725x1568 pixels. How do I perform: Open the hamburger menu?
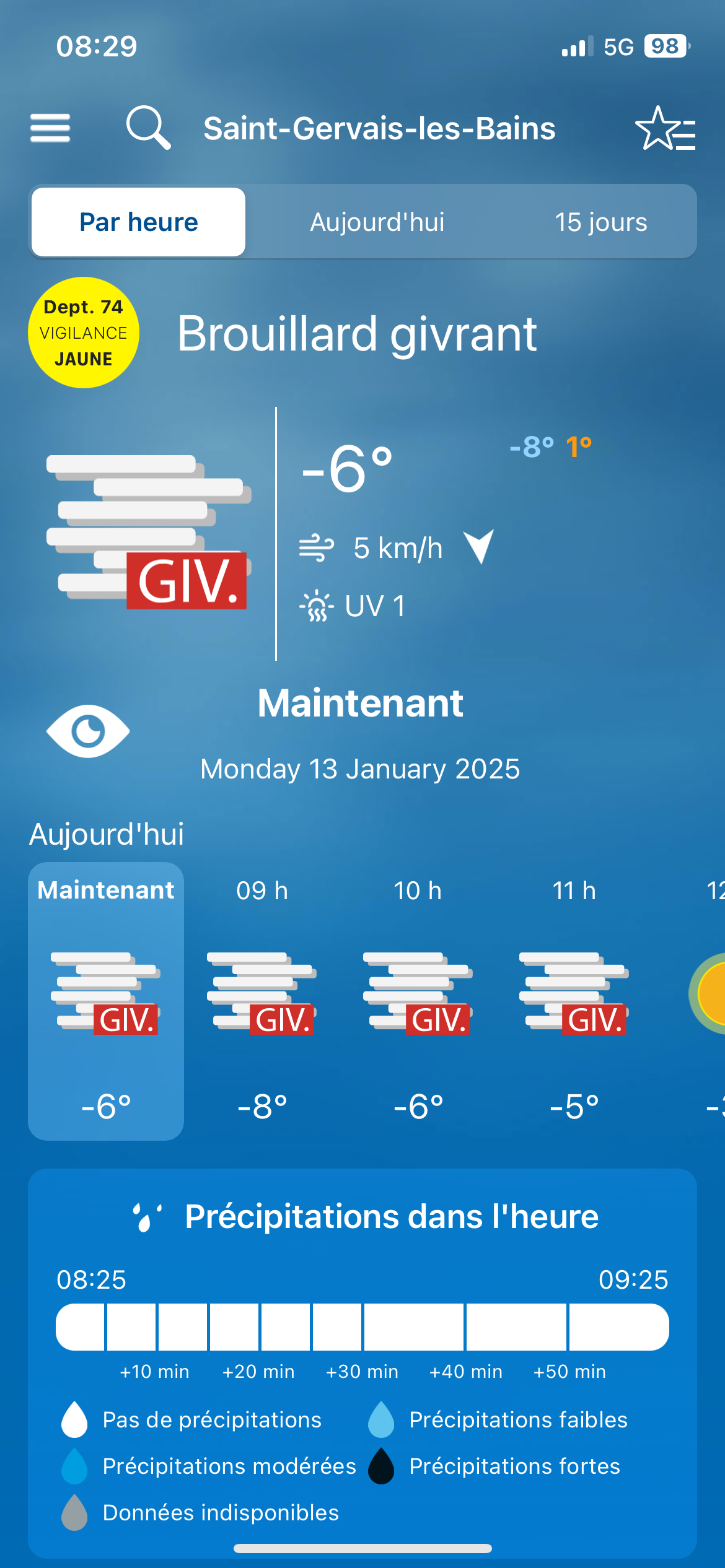point(50,128)
